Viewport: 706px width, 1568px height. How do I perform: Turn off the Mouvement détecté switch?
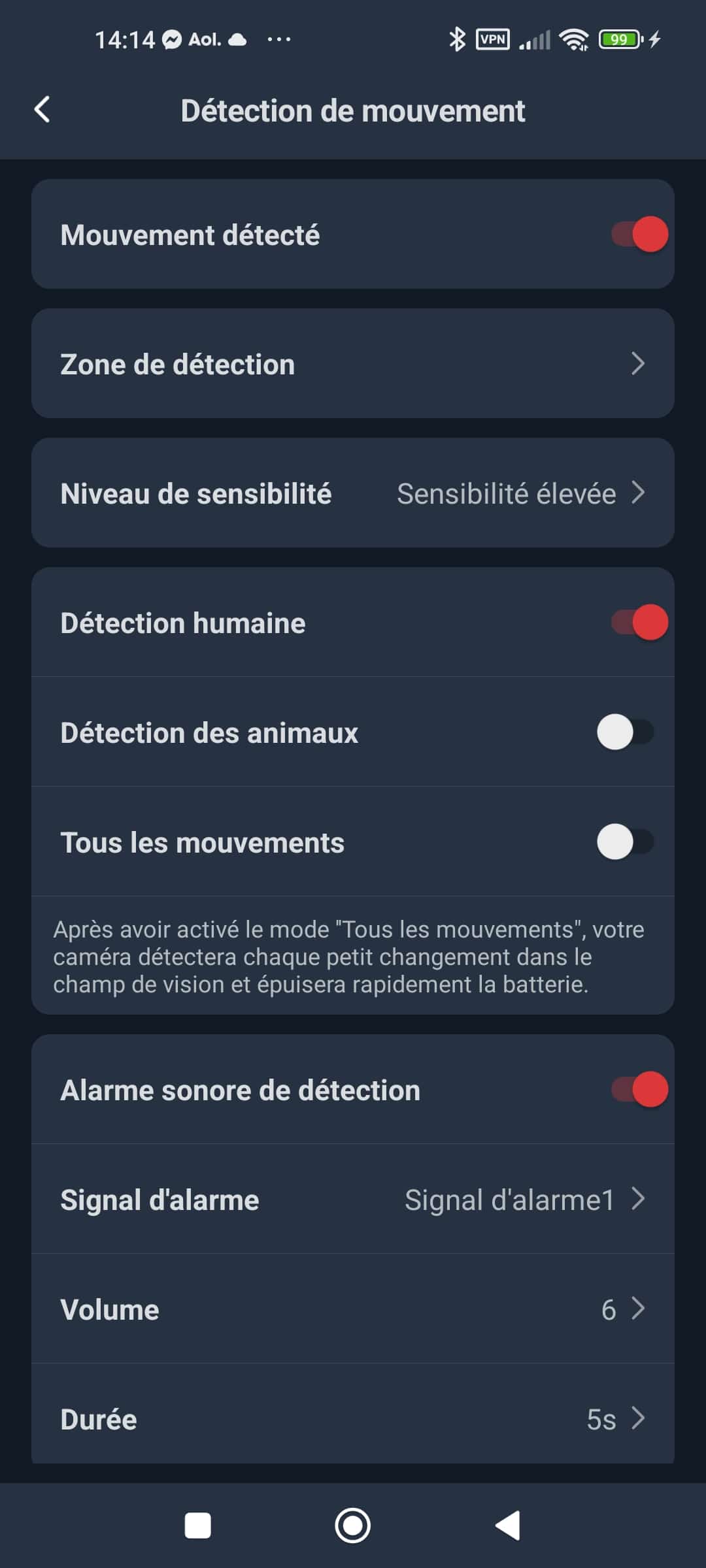(x=639, y=234)
